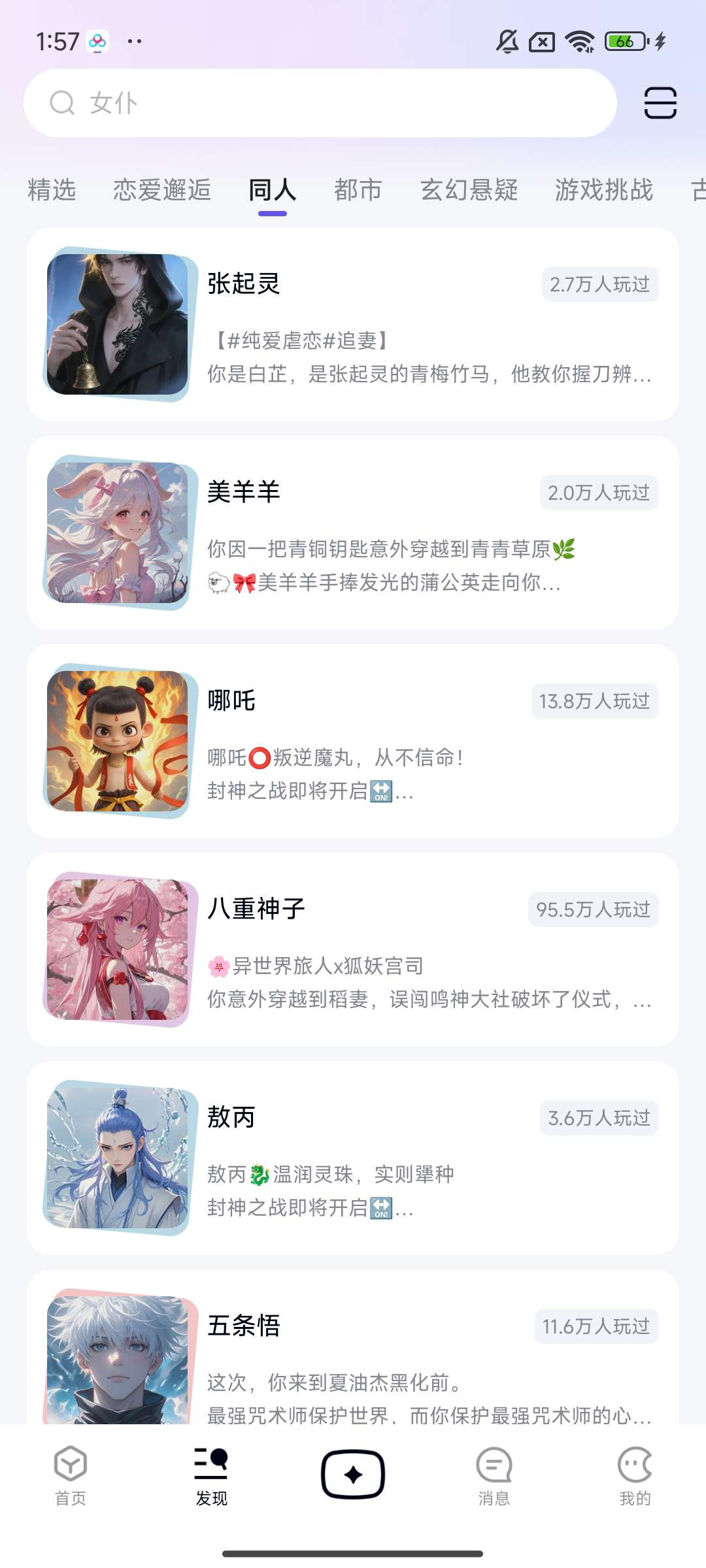This screenshot has height=1568, width=706.
Task: Tap the search box showing 女仆
Action: click(x=320, y=103)
